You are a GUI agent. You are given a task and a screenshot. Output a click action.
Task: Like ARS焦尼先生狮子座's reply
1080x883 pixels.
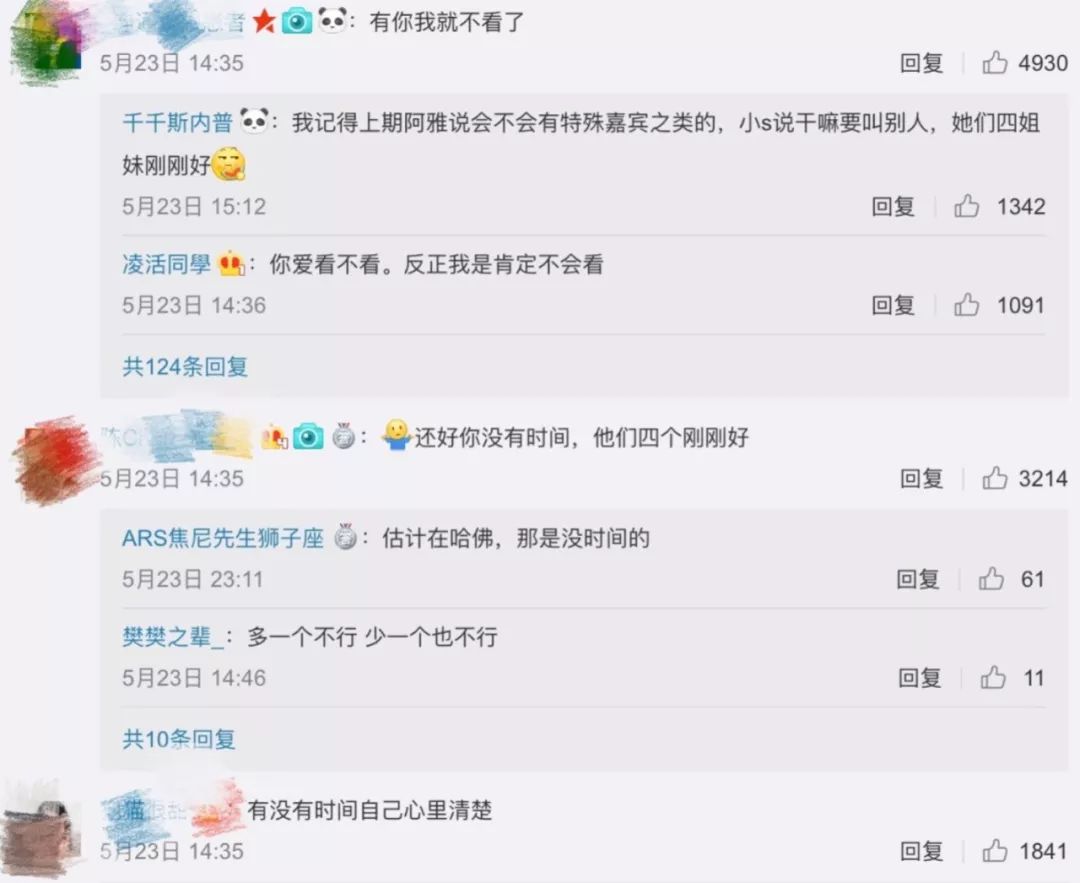click(x=992, y=579)
